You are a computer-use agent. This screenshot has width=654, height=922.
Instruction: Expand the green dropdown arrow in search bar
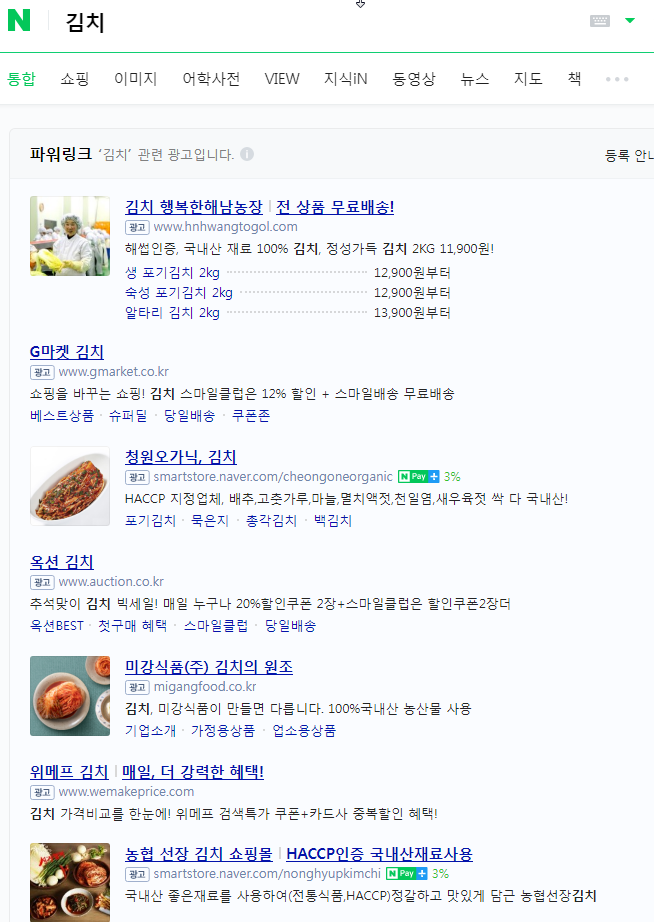tap(630, 20)
